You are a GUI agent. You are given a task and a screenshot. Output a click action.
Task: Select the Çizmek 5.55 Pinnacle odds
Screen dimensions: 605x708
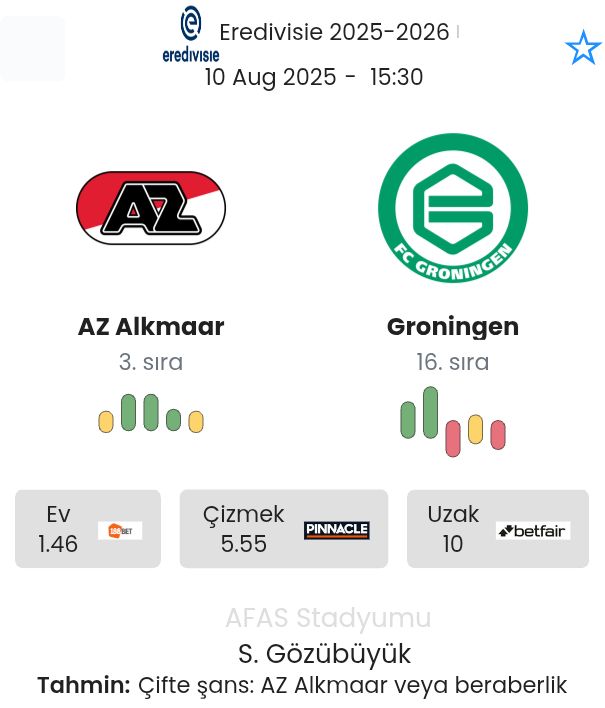tap(283, 529)
